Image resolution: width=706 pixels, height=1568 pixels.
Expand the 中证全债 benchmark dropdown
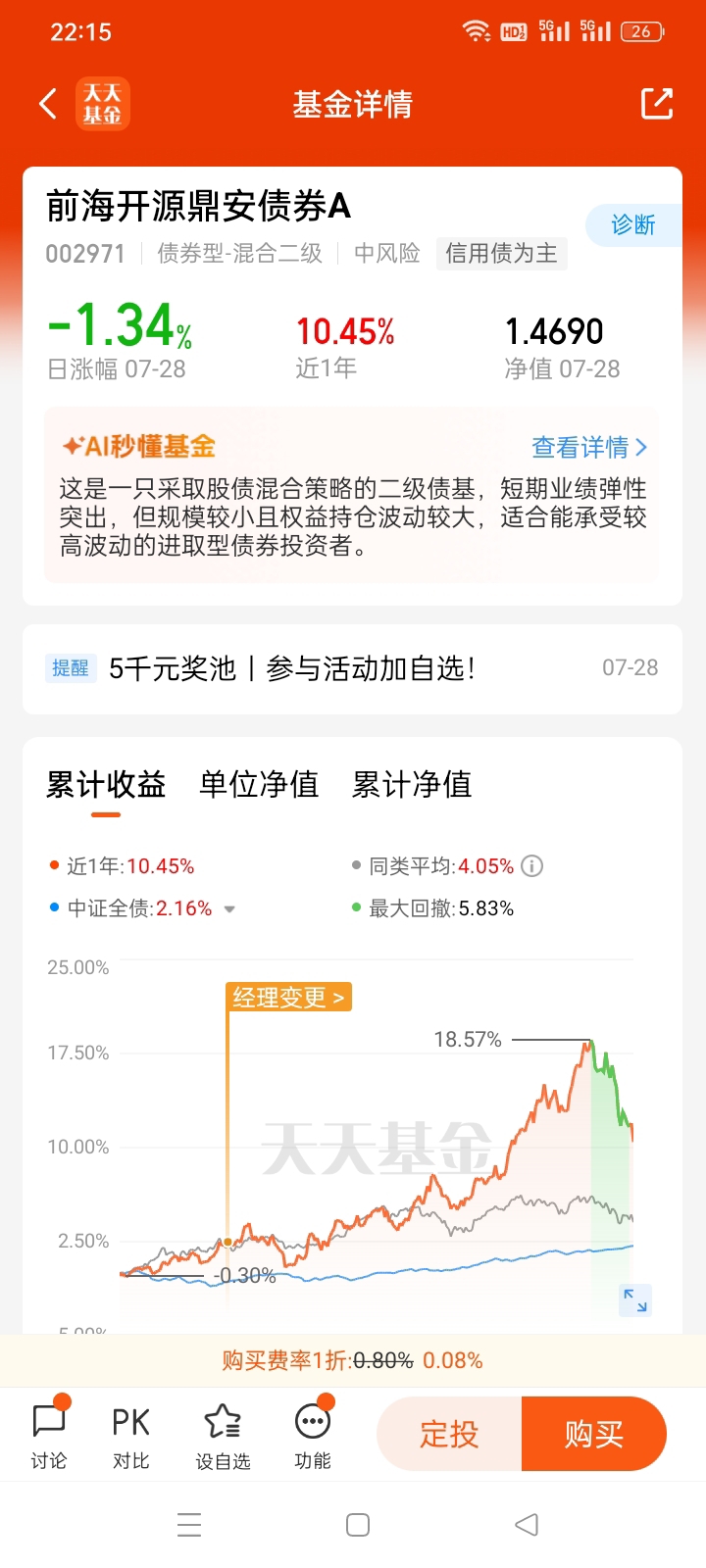pyautogui.click(x=229, y=909)
